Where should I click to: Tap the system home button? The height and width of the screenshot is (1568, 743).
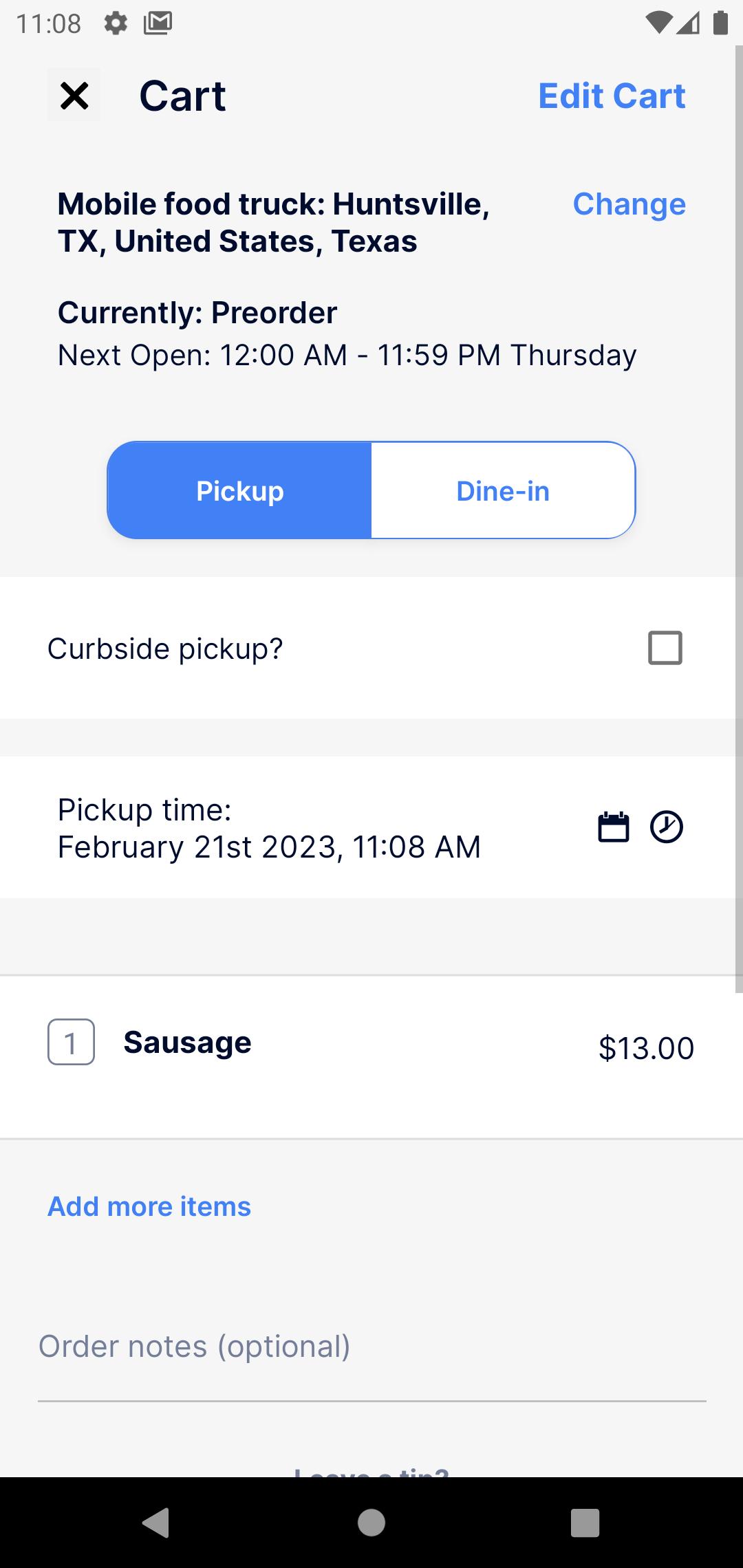pos(371,1522)
